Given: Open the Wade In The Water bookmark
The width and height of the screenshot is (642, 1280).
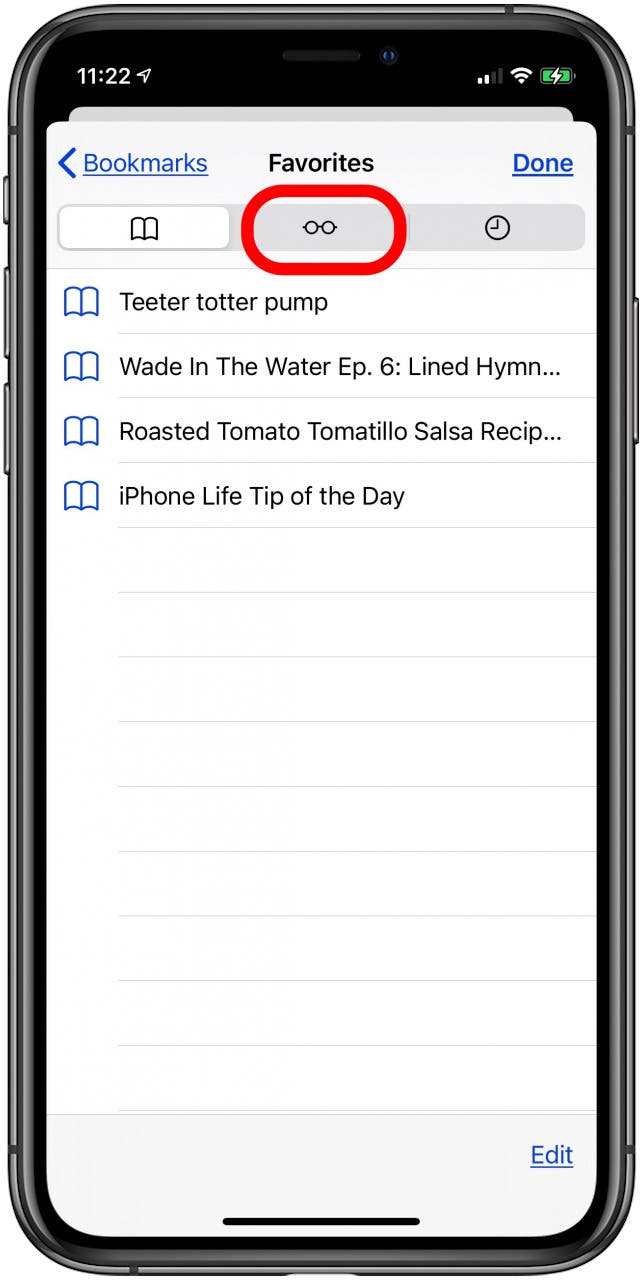Looking at the screenshot, I should (321, 366).
